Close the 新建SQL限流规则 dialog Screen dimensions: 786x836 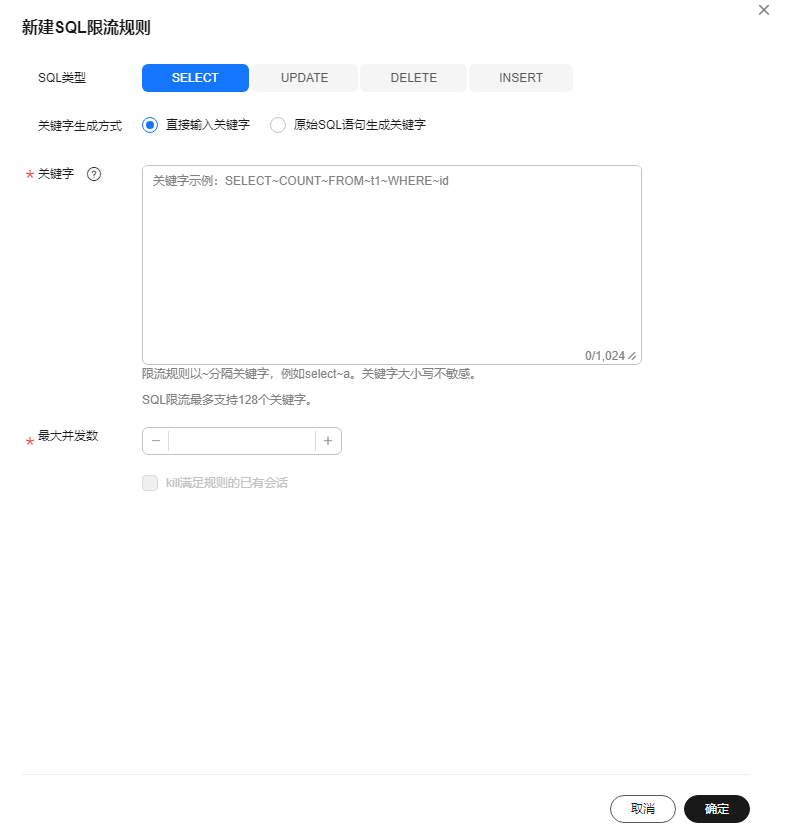(764, 10)
